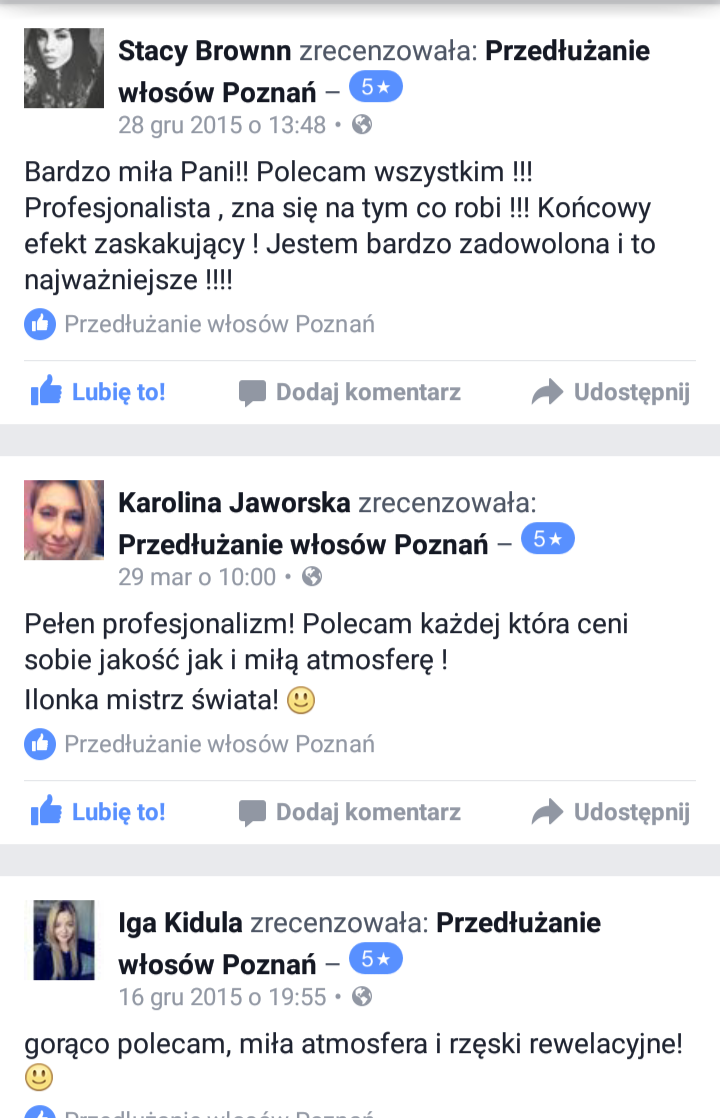The height and width of the screenshot is (1118, 720).
Task: Add a comment on Stacy Brownn's review
Action: click(350, 392)
